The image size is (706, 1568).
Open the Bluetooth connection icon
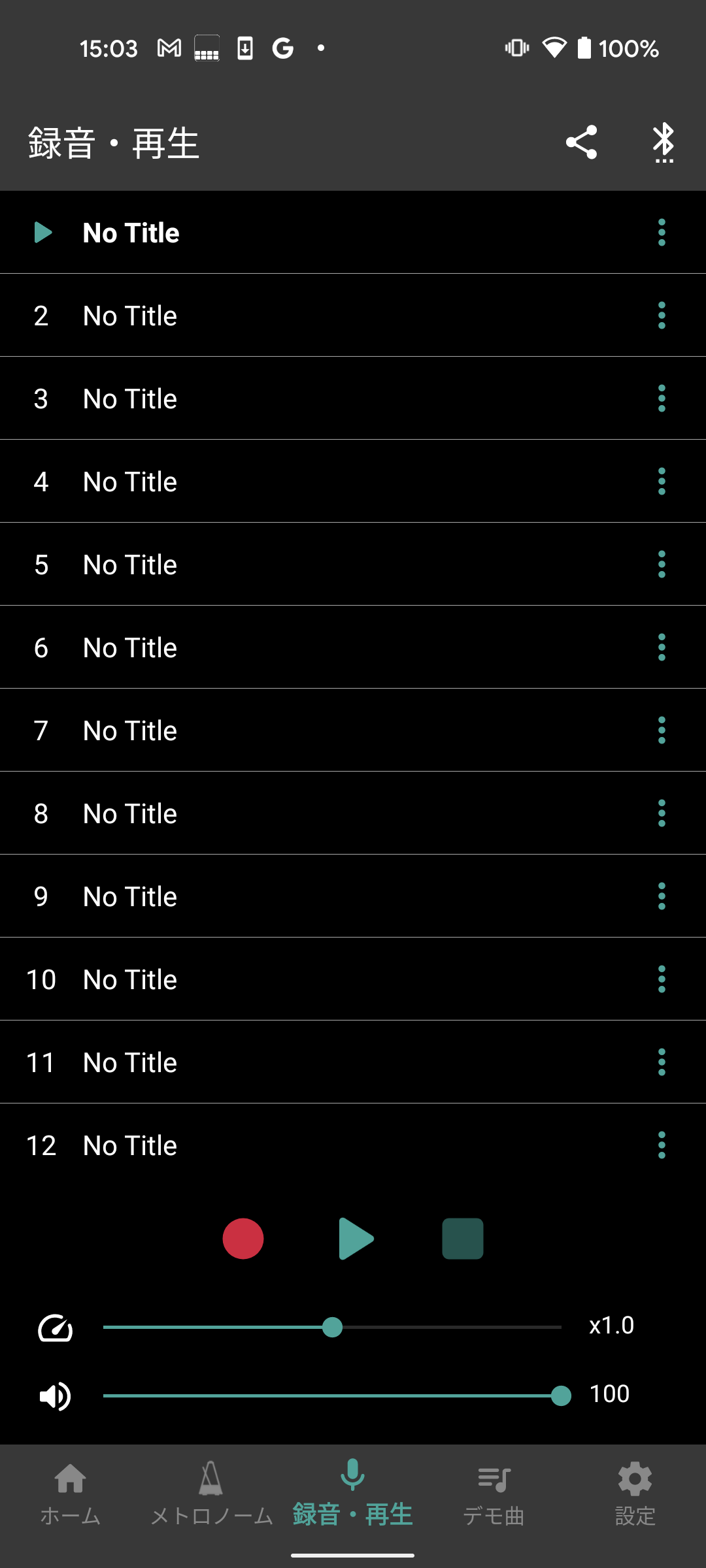click(664, 142)
